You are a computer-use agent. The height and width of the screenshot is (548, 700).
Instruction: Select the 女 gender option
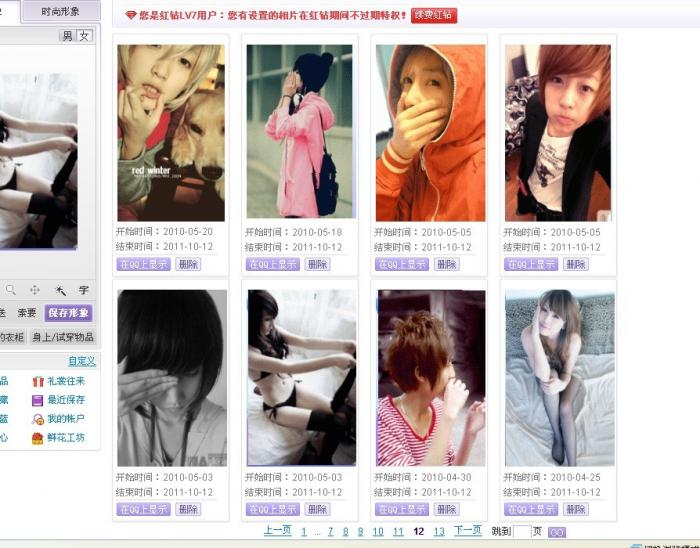84,36
